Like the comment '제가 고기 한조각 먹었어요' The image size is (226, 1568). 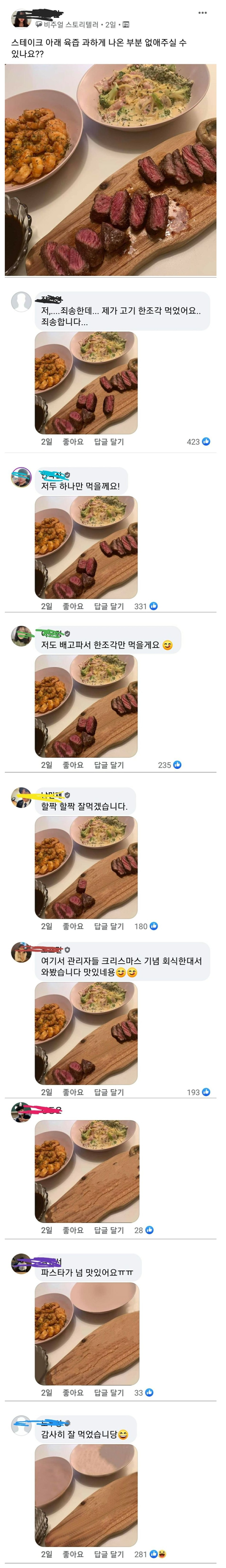(73, 441)
